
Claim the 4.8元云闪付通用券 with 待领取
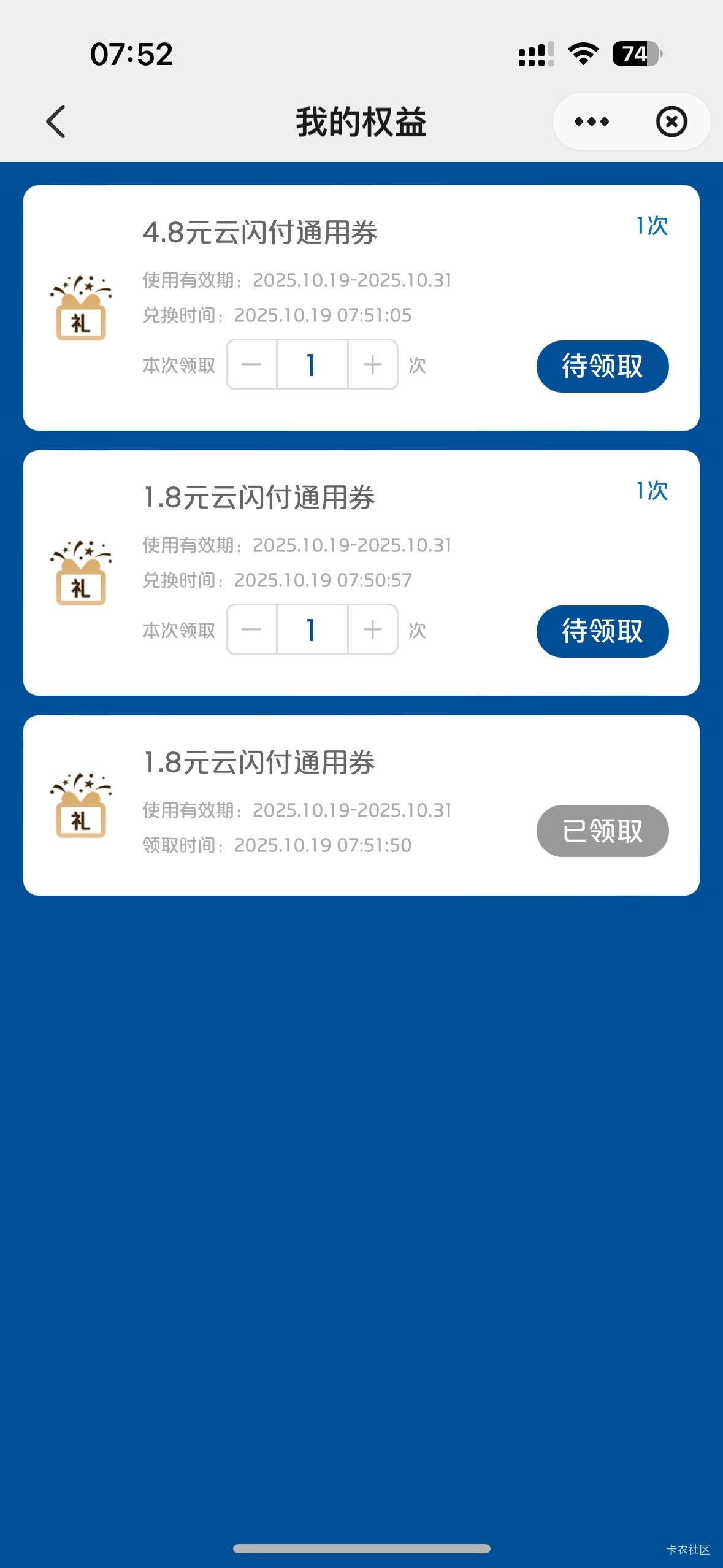(x=602, y=366)
